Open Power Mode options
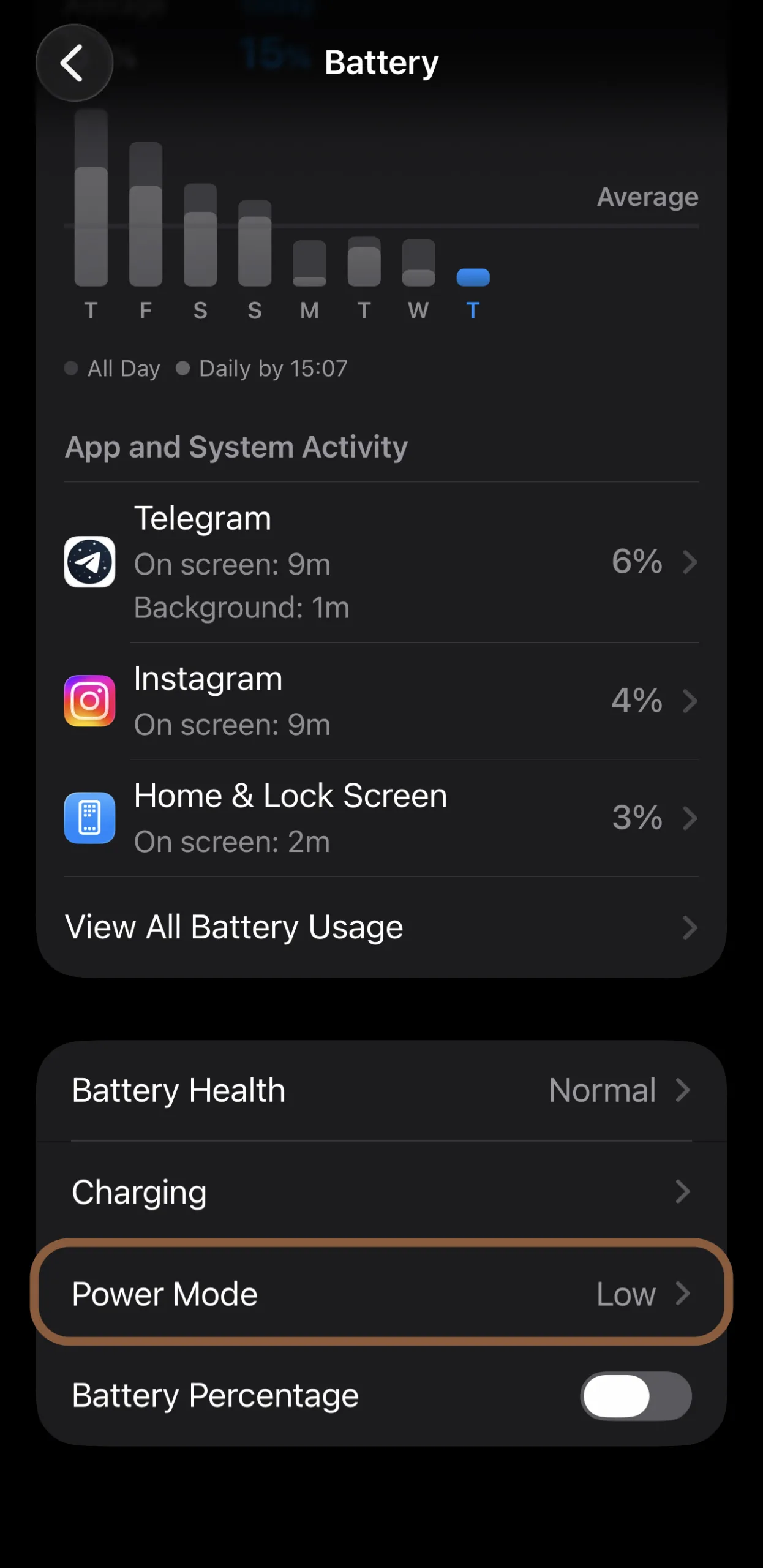Image resolution: width=763 pixels, height=1568 pixels. click(381, 1294)
